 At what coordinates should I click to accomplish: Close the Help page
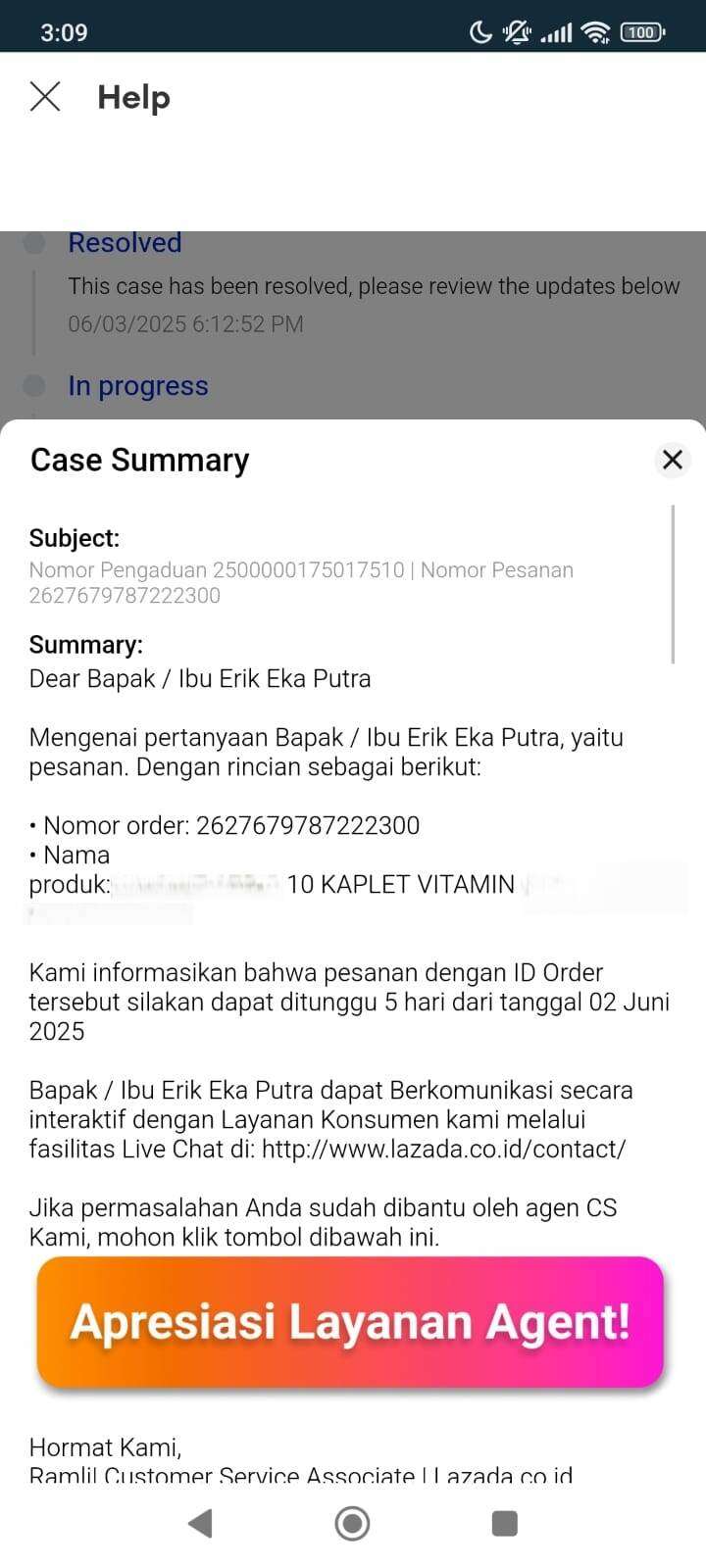[45, 97]
